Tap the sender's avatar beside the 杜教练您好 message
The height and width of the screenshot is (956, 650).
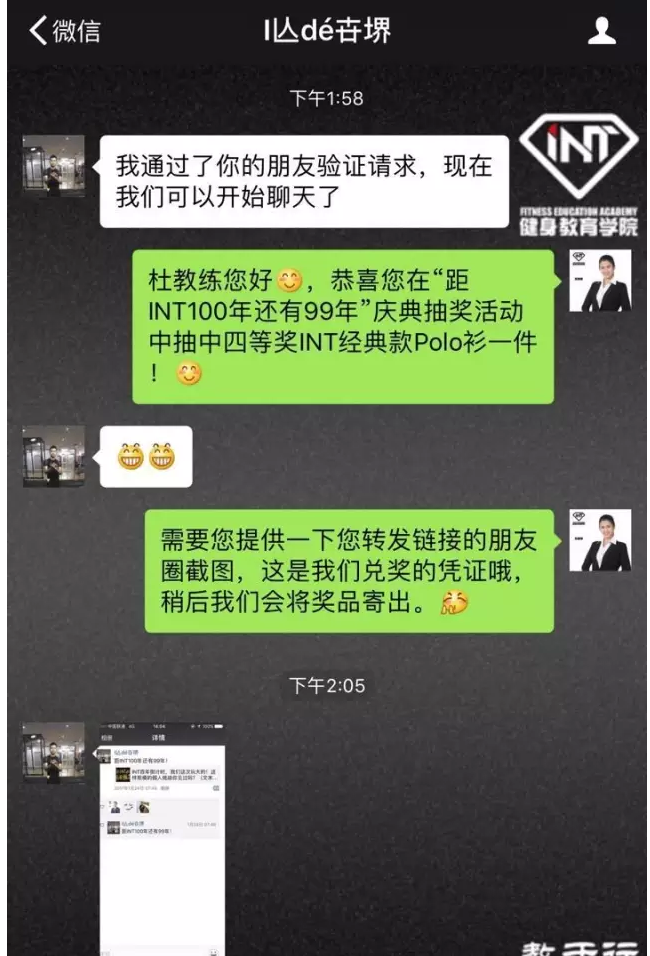point(599,281)
